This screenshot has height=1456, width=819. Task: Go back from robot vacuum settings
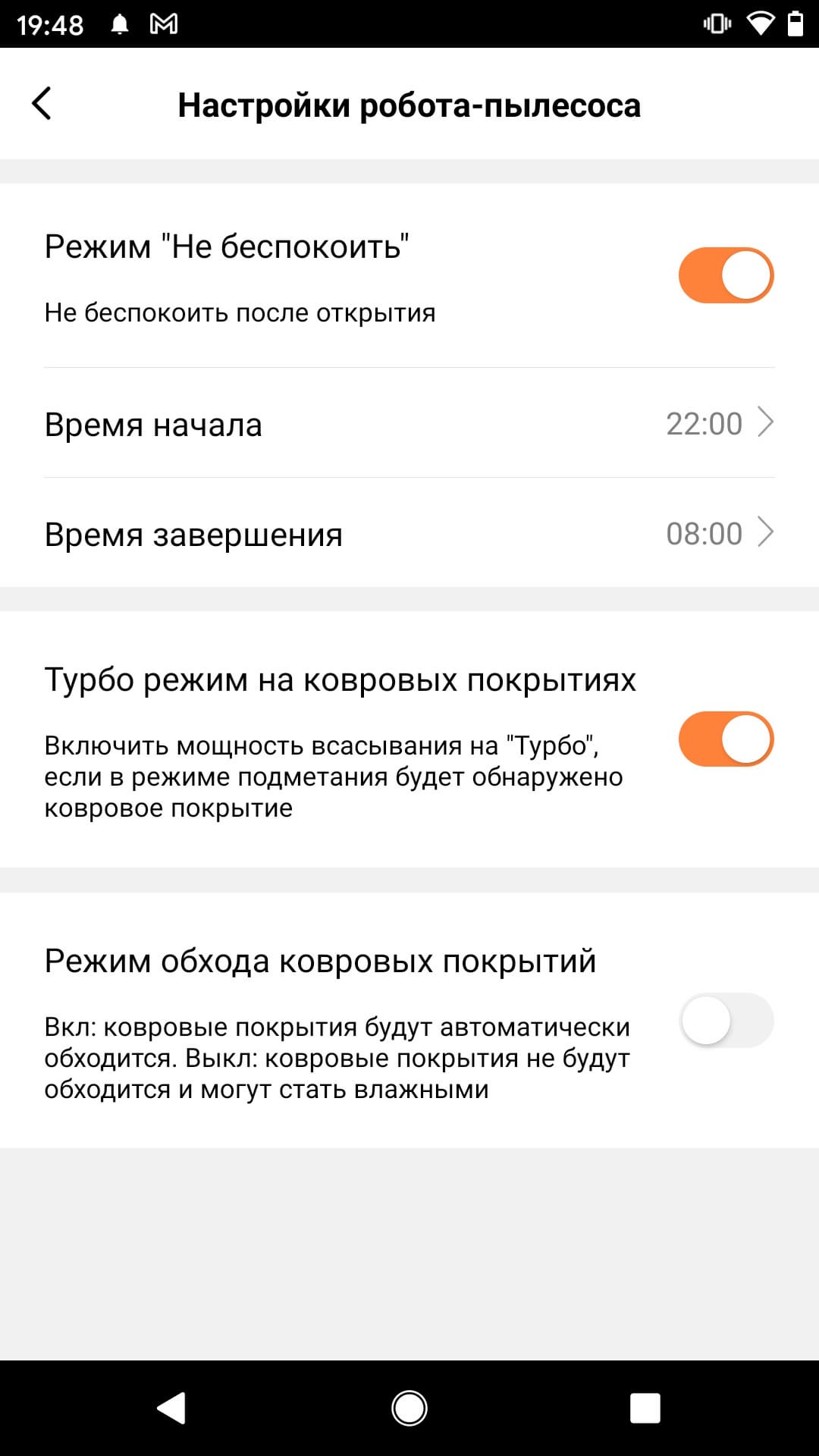[42, 104]
